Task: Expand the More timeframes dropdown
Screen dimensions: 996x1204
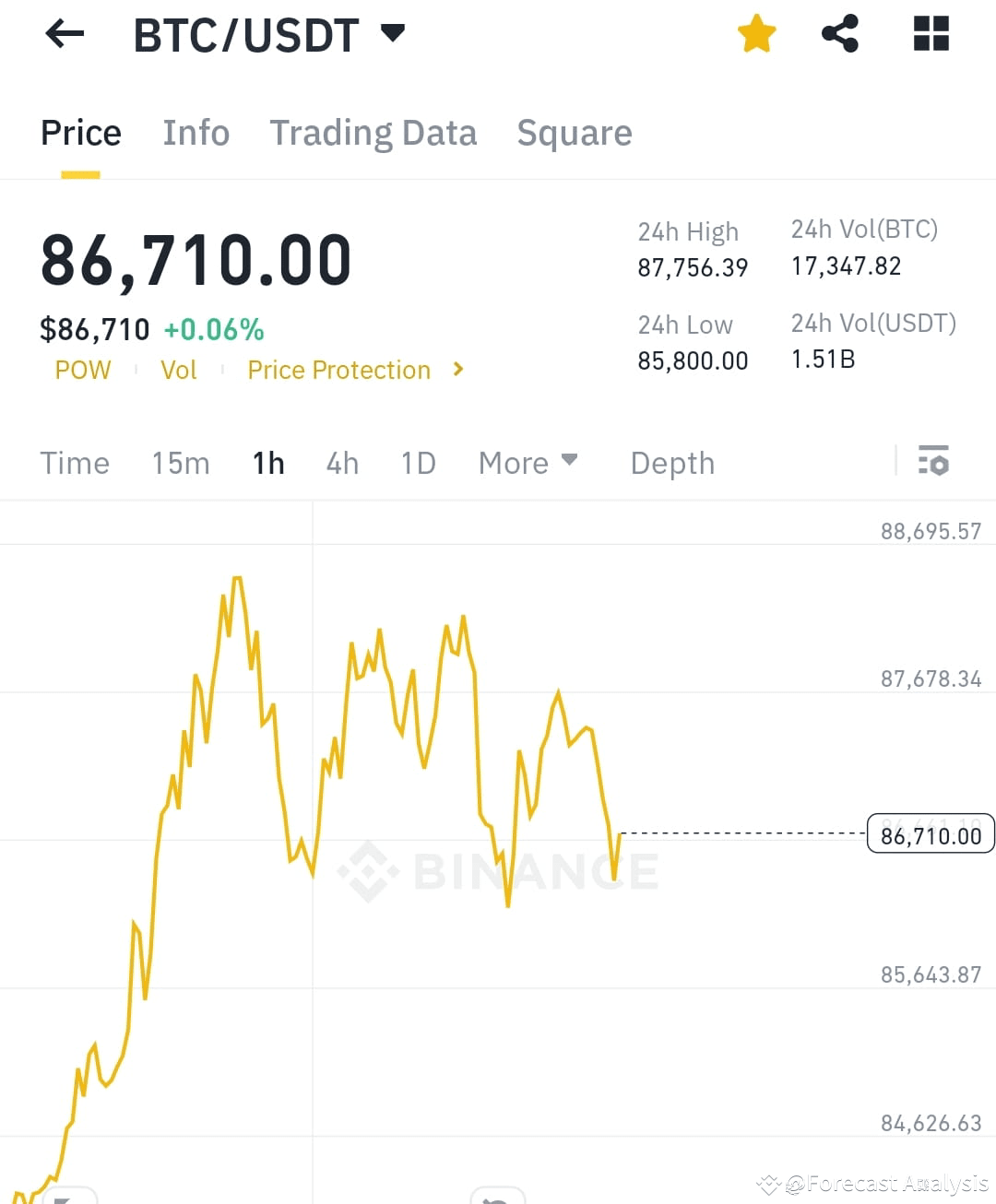Action: tap(528, 463)
